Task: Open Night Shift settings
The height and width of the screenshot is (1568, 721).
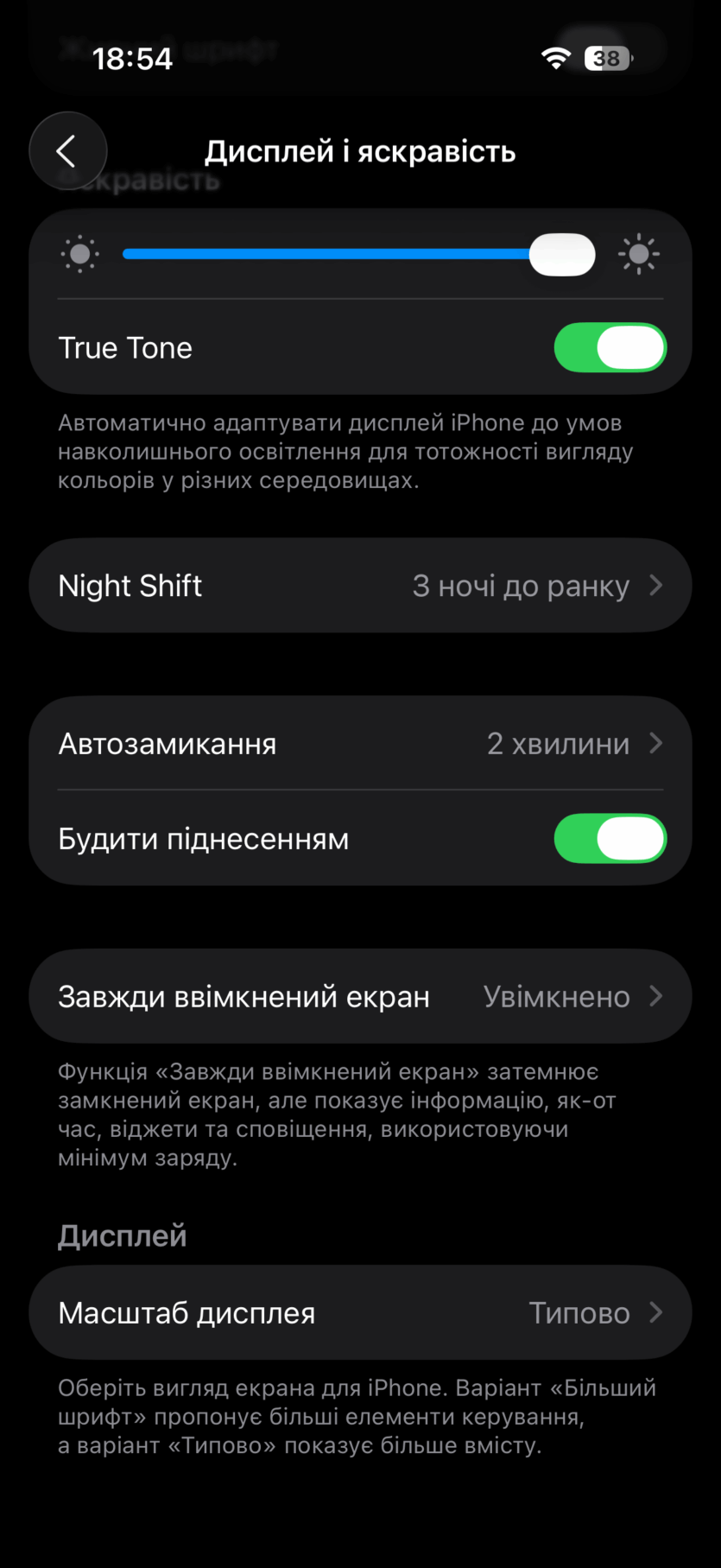Action: coord(360,586)
